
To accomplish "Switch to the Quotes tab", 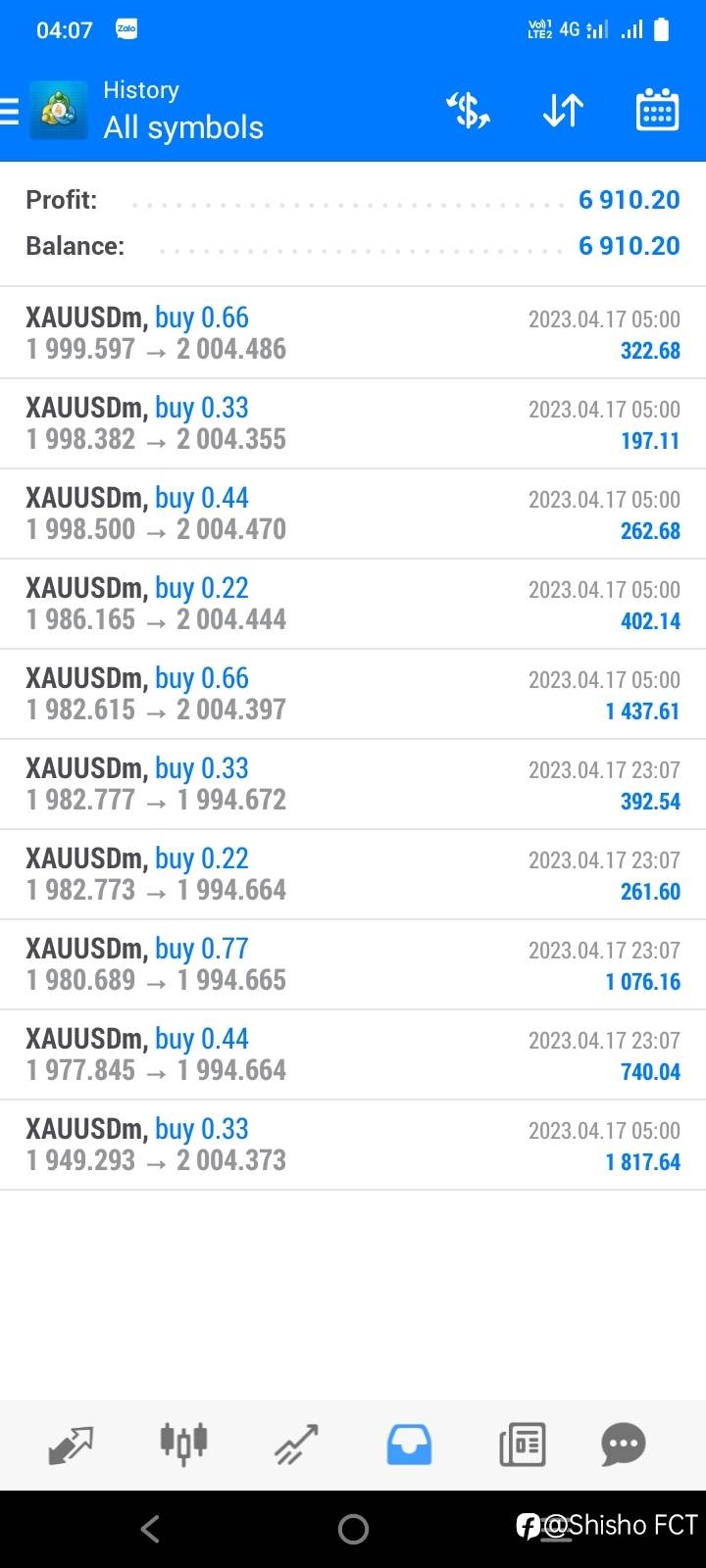I will (71, 1445).
